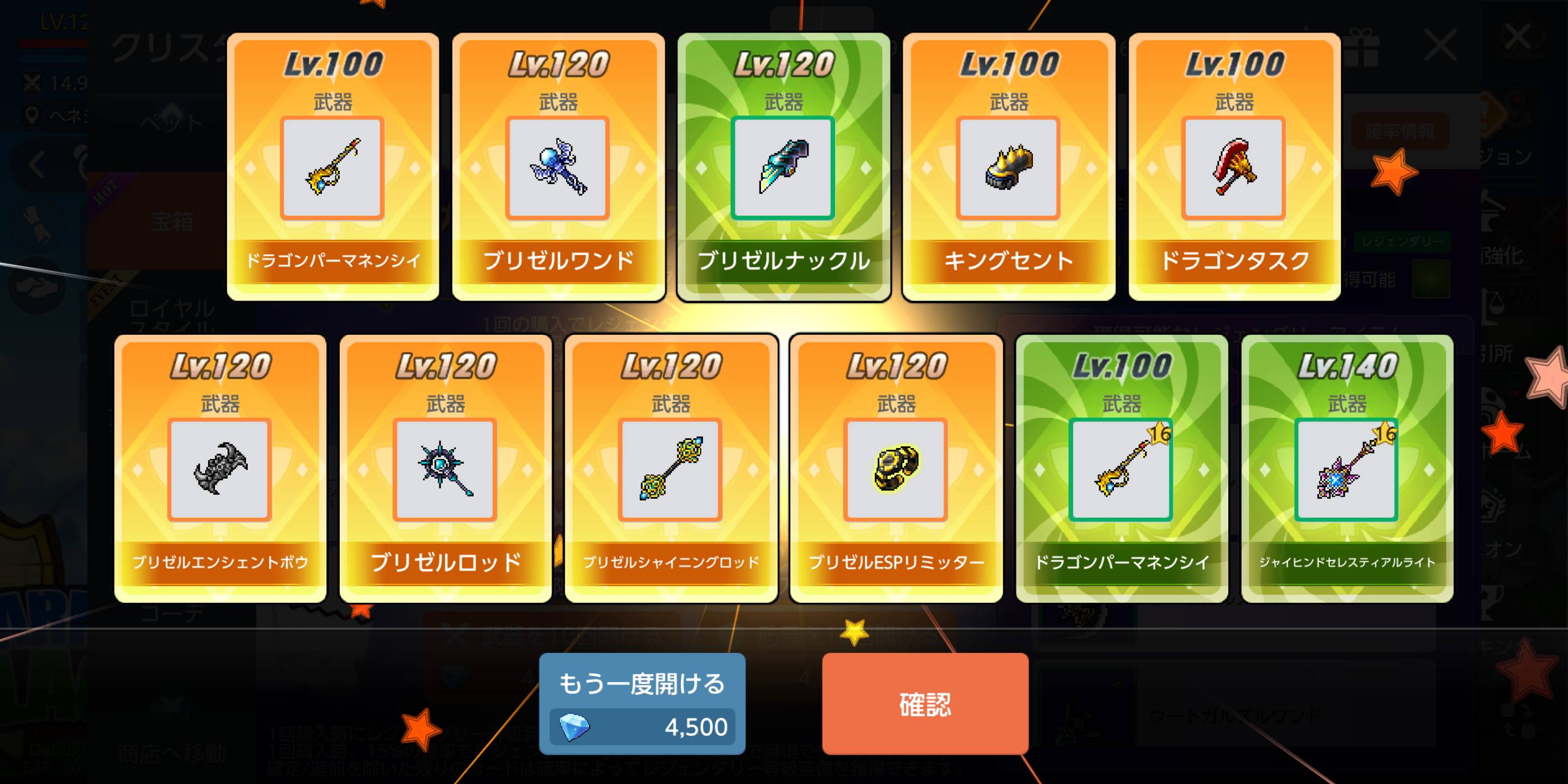Check the ブリゼルESPリミッター card

tap(896, 469)
